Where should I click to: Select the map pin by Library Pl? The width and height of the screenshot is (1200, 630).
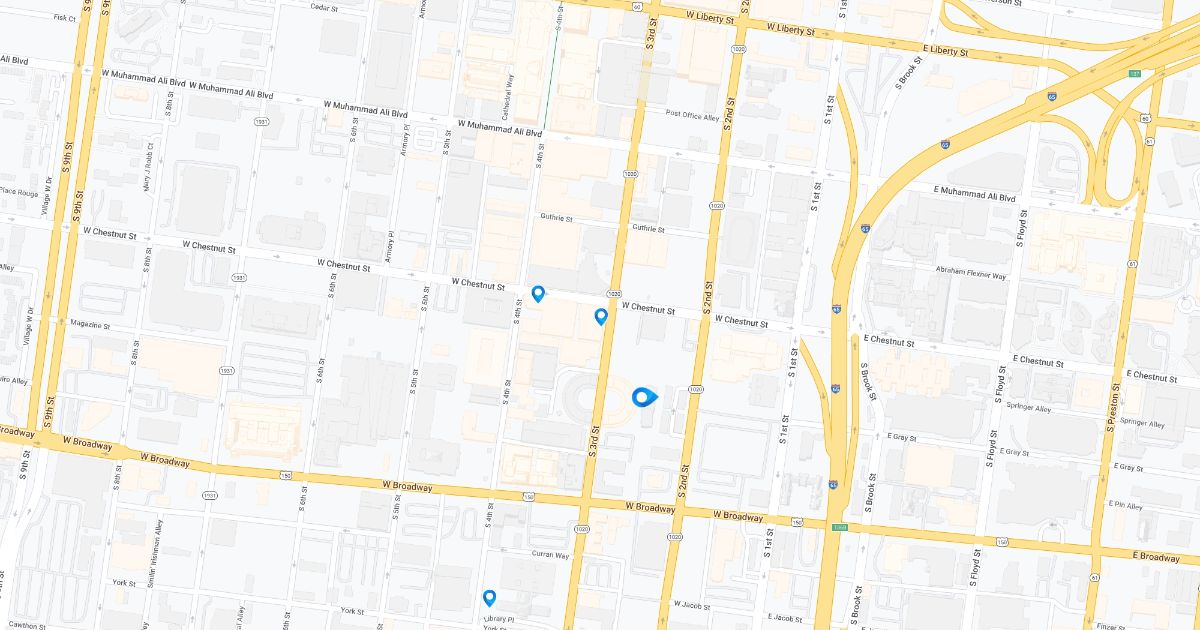(490, 598)
